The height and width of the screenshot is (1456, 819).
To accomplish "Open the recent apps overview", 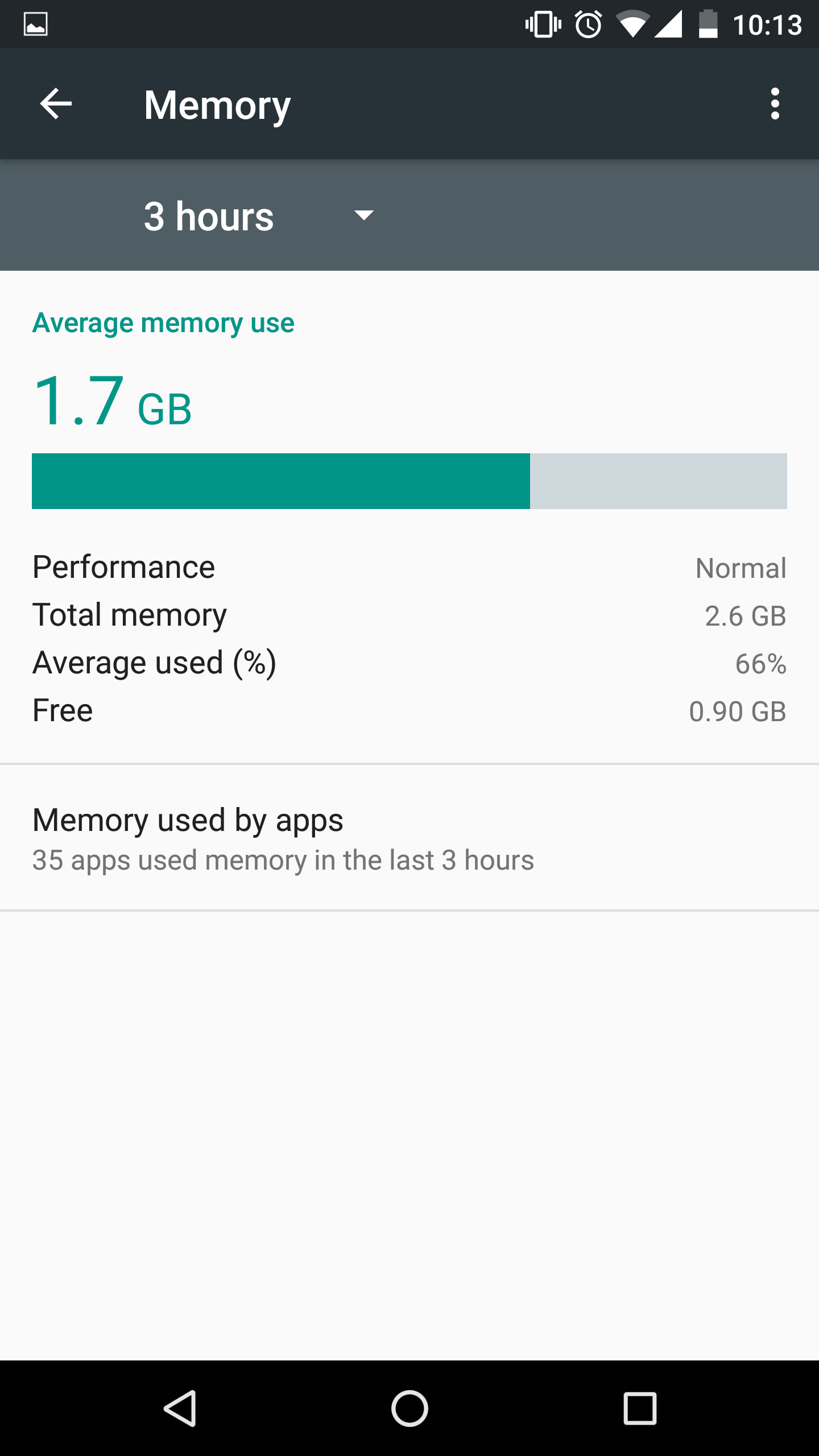I will 640,1408.
